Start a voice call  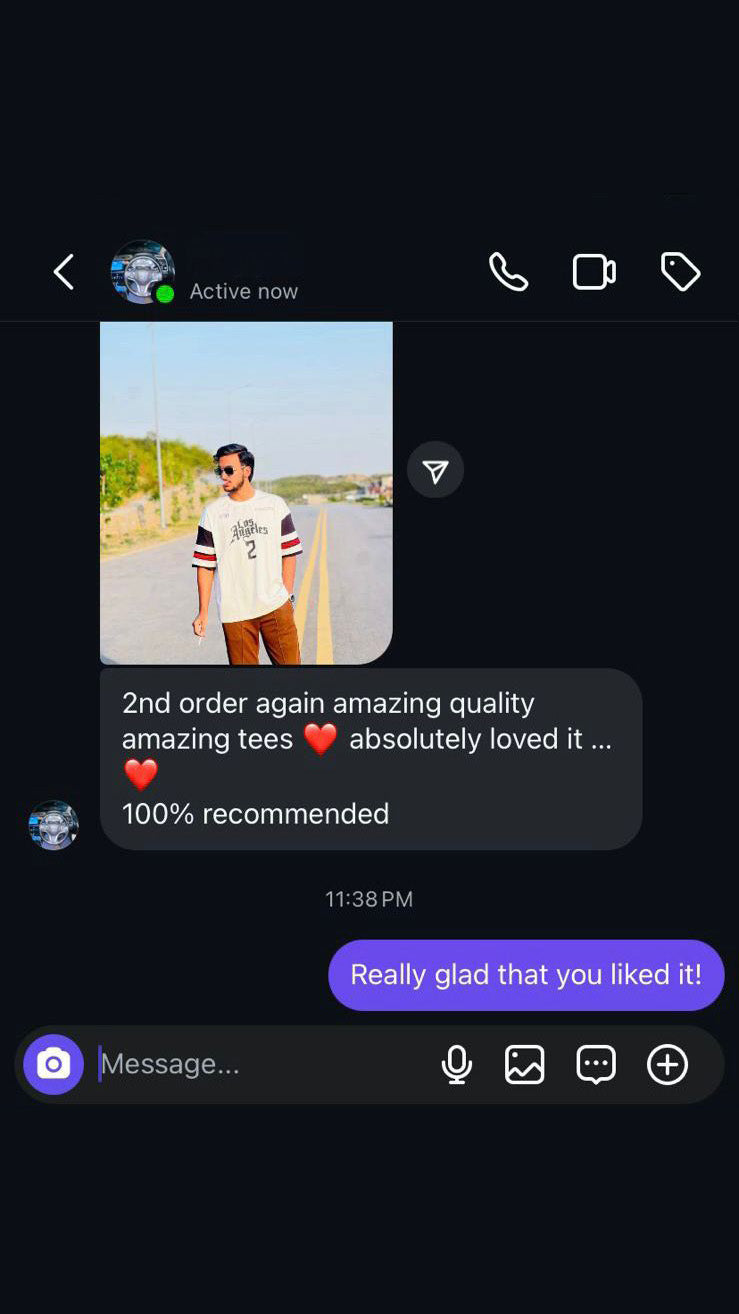pyautogui.click(x=508, y=272)
